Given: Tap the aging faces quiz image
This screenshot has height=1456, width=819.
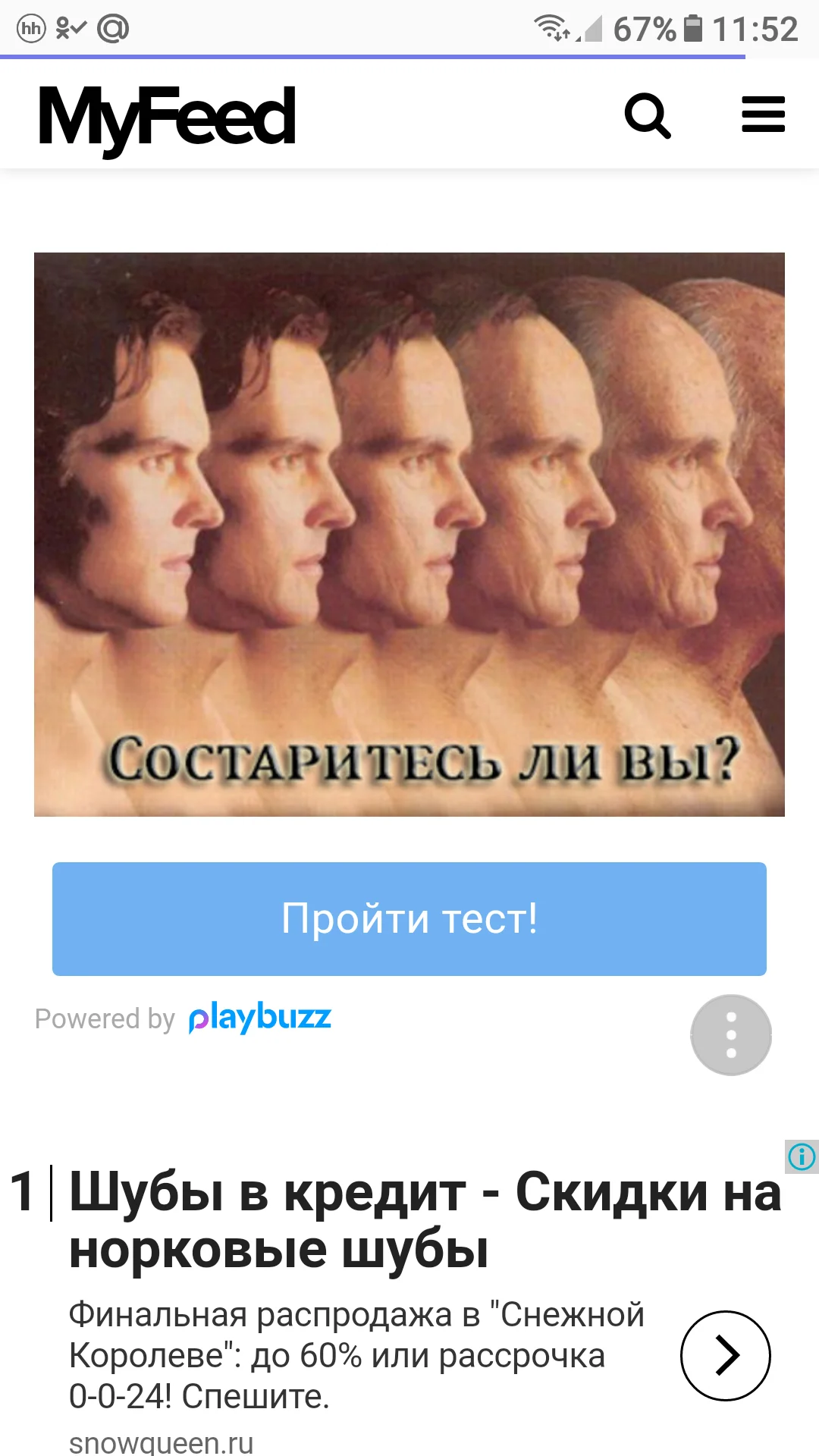Looking at the screenshot, I should coord(409,533).
